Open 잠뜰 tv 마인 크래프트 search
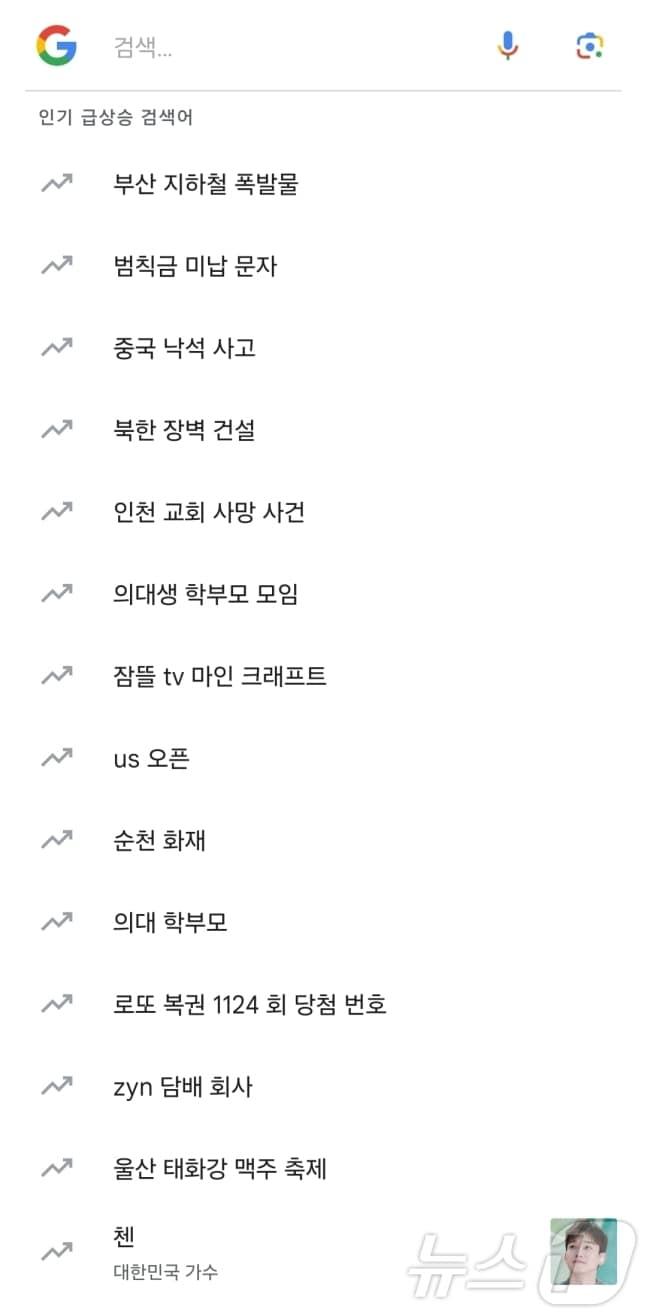This screenshot has width=647, height=1316. coord(220,676)
